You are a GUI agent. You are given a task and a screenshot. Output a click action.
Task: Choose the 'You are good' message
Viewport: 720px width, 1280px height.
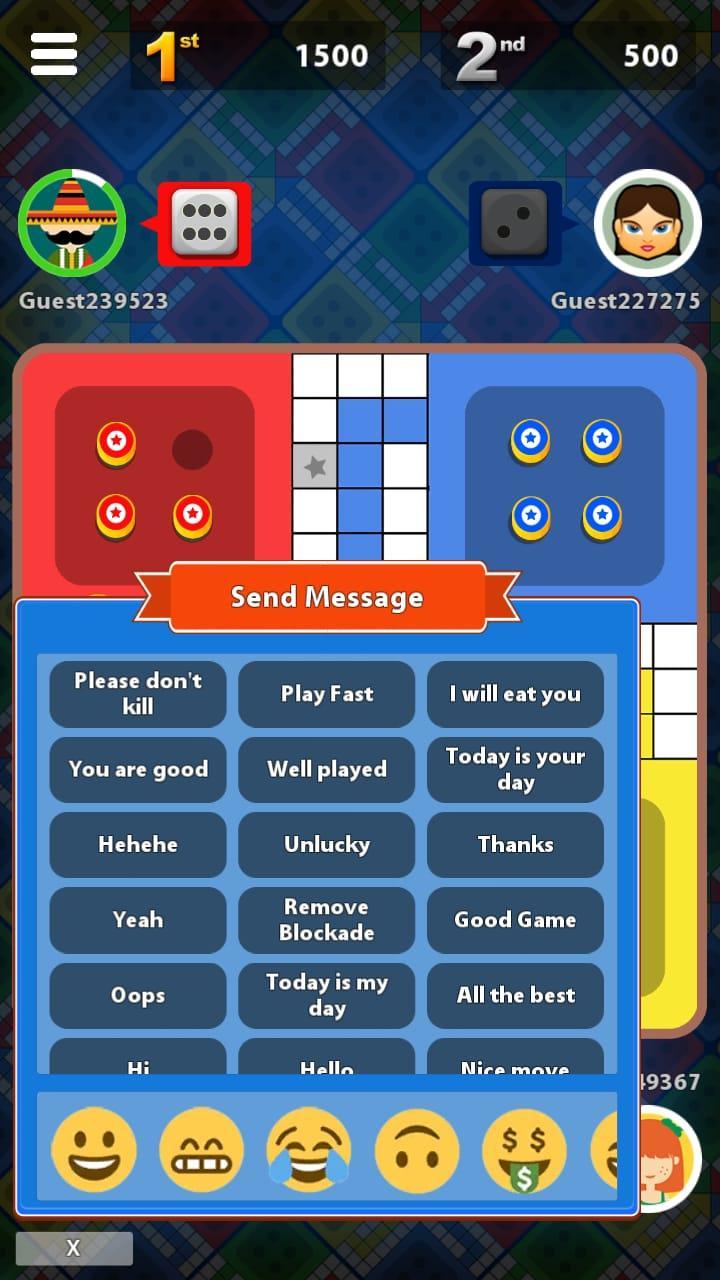tap(138, 769)
